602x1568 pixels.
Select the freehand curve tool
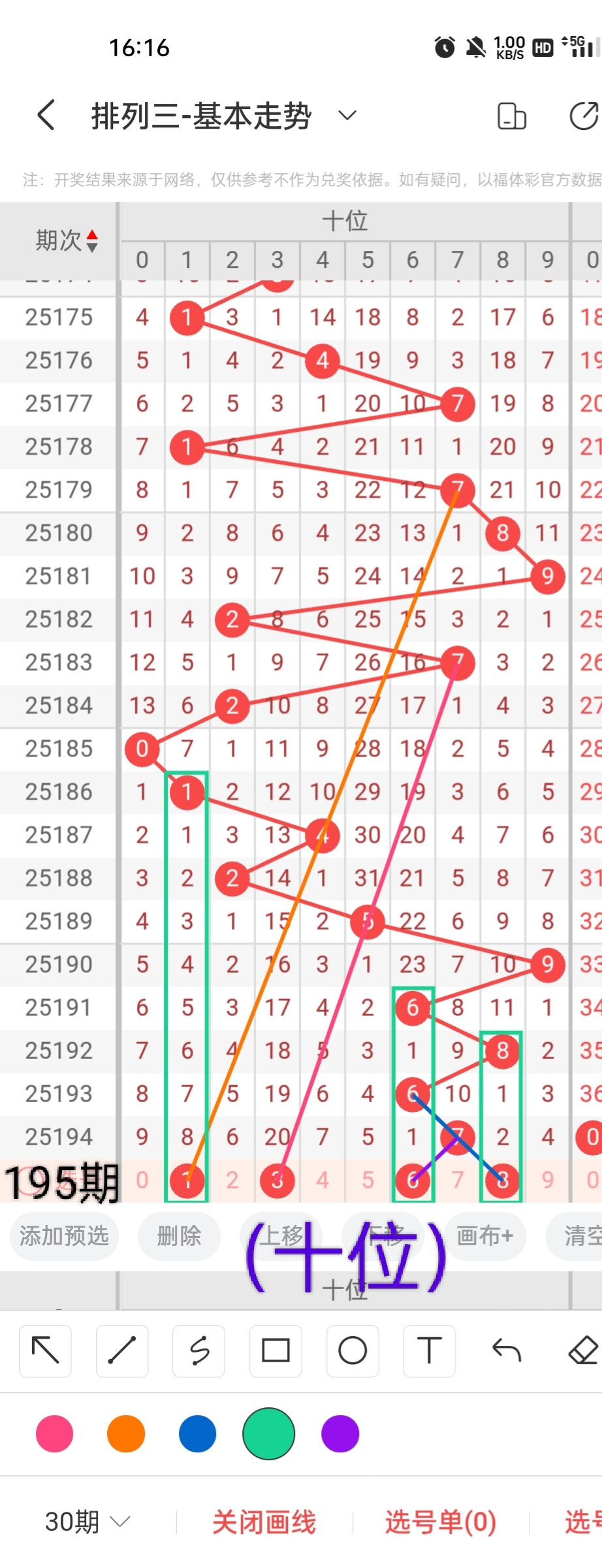click(199, 1350)
